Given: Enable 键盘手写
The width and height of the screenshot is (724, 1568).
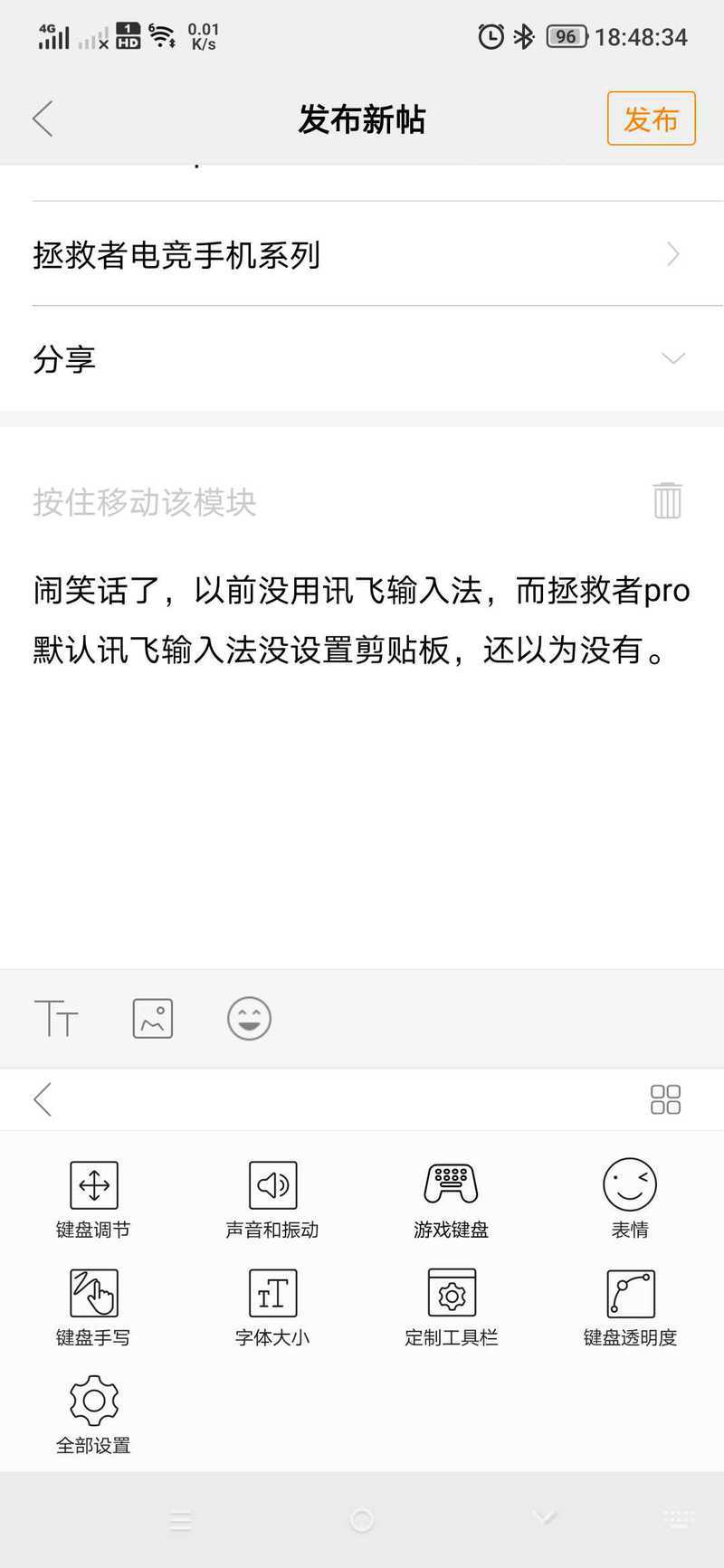Looking at the screenshot, I should (x=93, y=1307).
